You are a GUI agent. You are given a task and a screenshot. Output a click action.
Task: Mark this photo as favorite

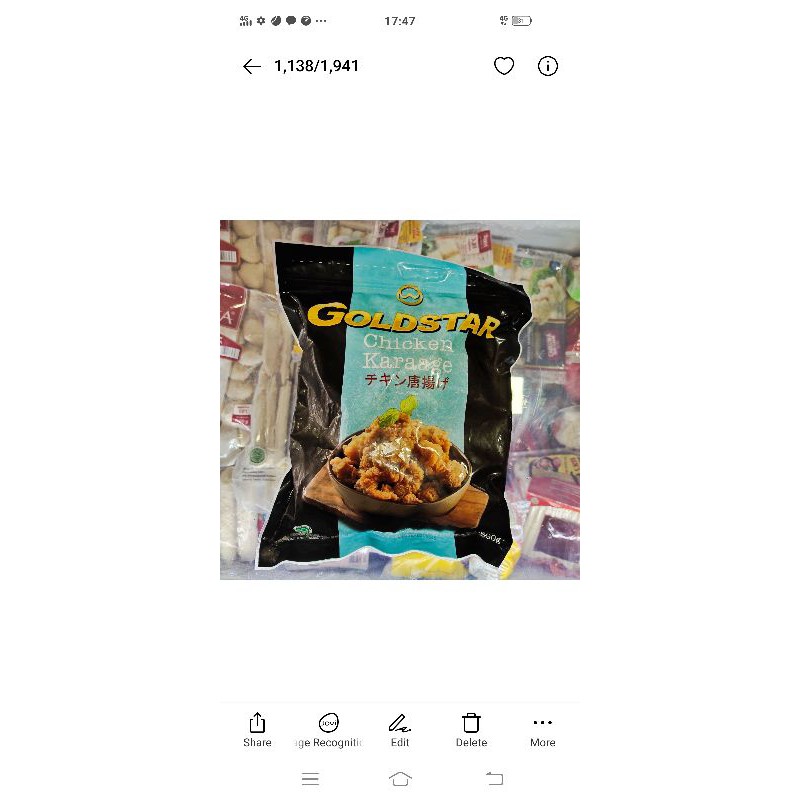coord(504,67)
